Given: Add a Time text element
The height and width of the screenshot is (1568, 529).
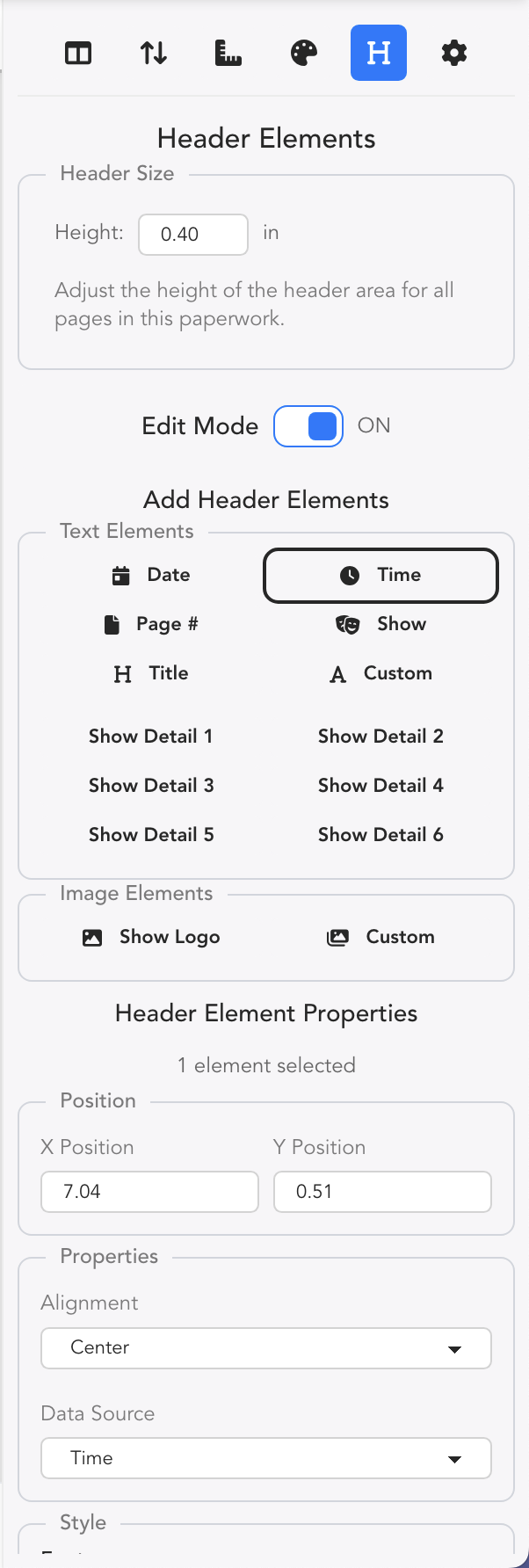Looking at the screenshot, I should pyautogui.click(x=380, y=576).
